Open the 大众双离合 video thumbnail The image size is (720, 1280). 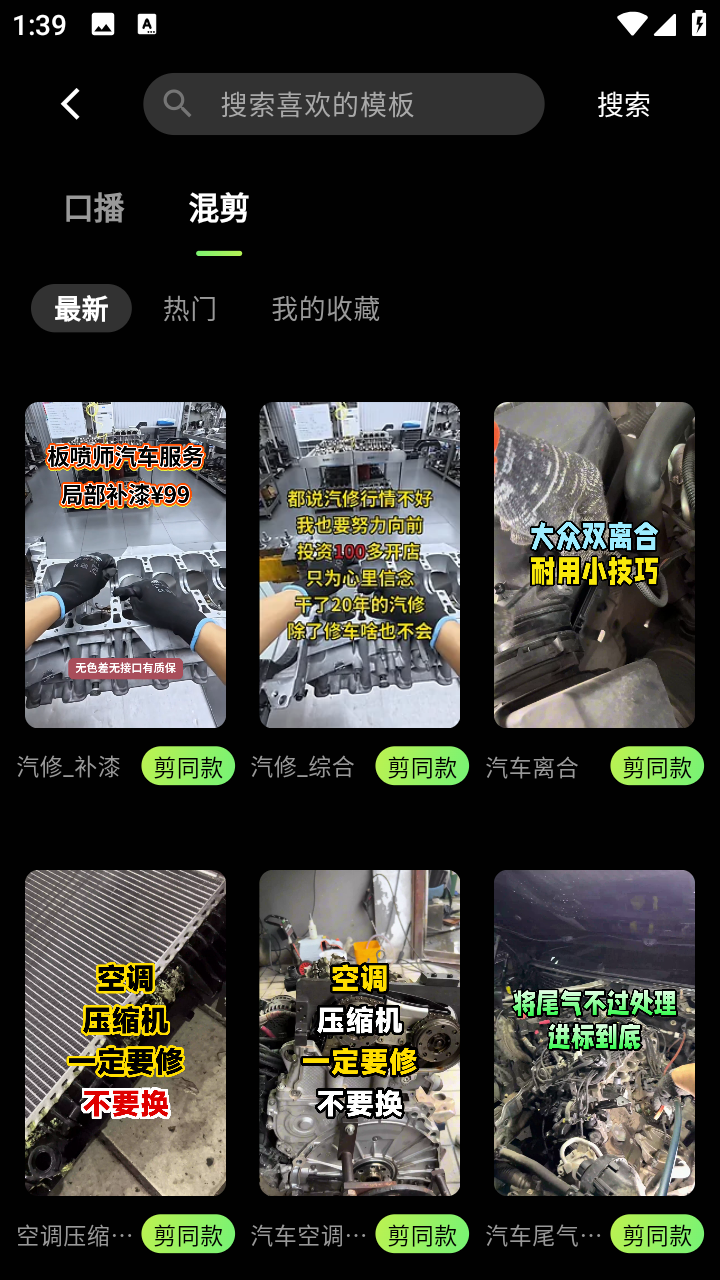[593, 565]
